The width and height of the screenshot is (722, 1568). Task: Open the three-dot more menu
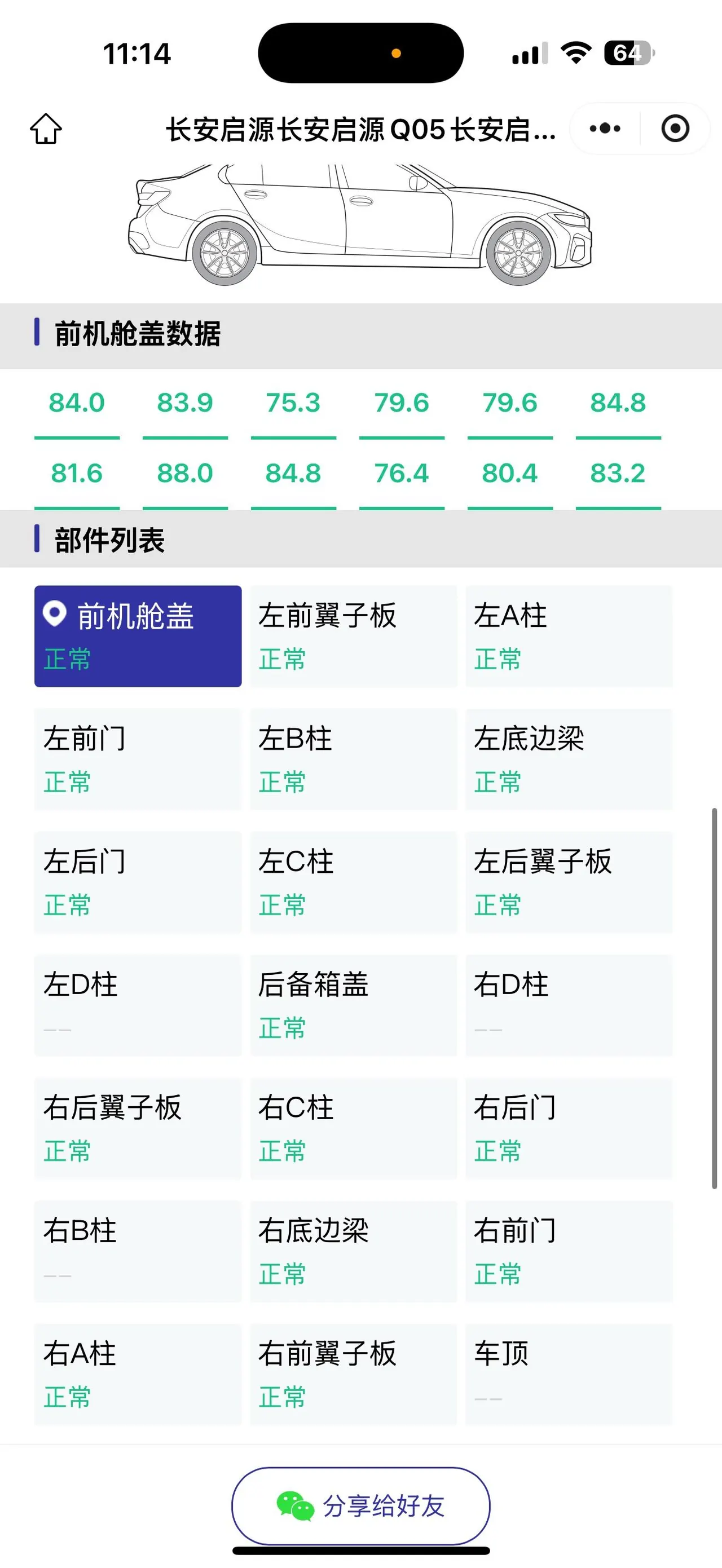[x=605, y=129]
